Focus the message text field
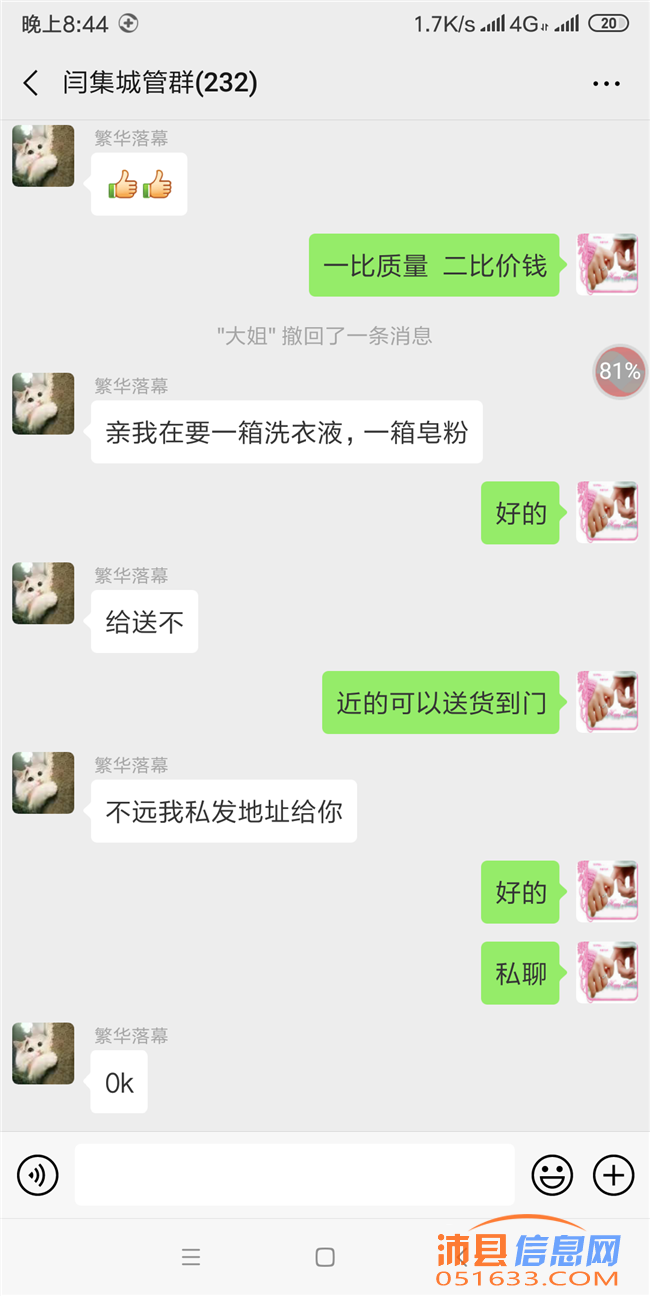The image size is (650, 1296). (295, 1174)
